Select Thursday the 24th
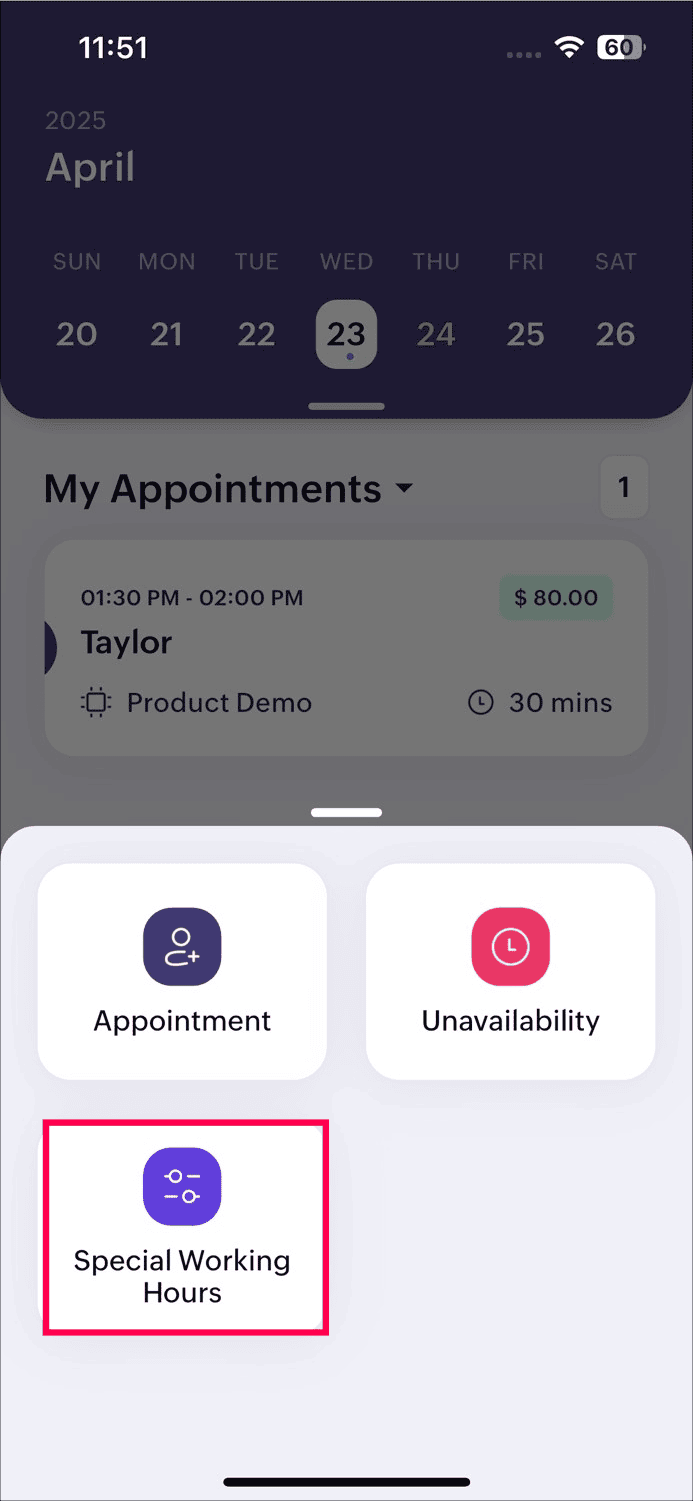693x1501 pixels. 436,334
